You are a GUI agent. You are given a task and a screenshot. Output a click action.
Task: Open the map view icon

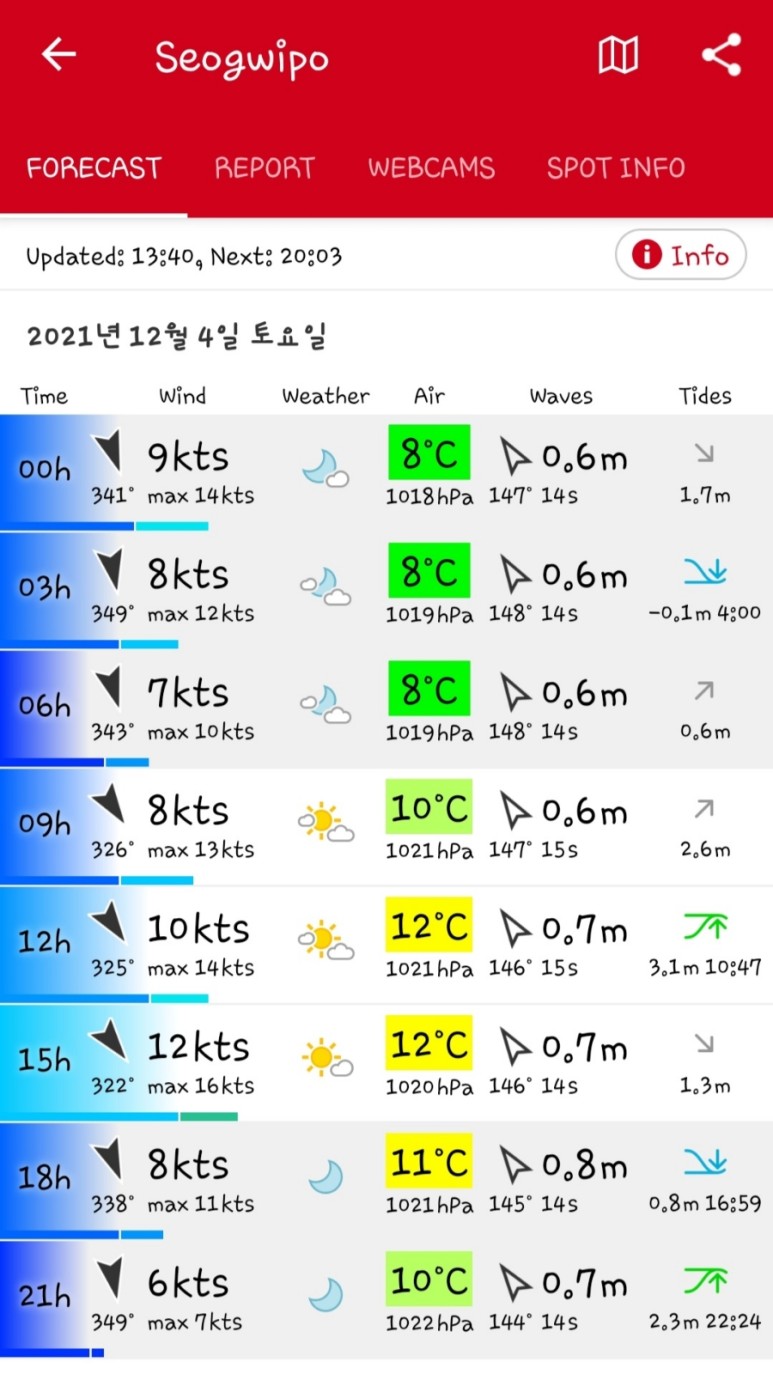pos(618,56)
